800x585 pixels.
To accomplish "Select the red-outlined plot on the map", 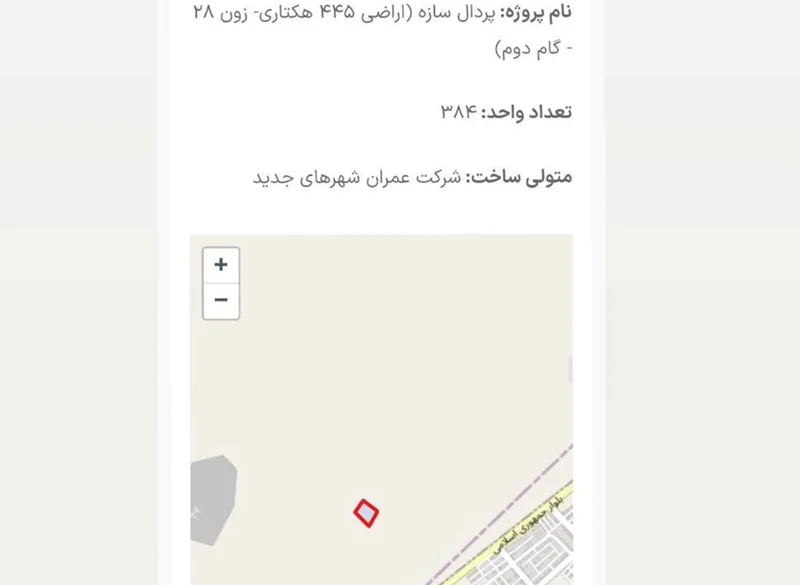I will point(366,513).
